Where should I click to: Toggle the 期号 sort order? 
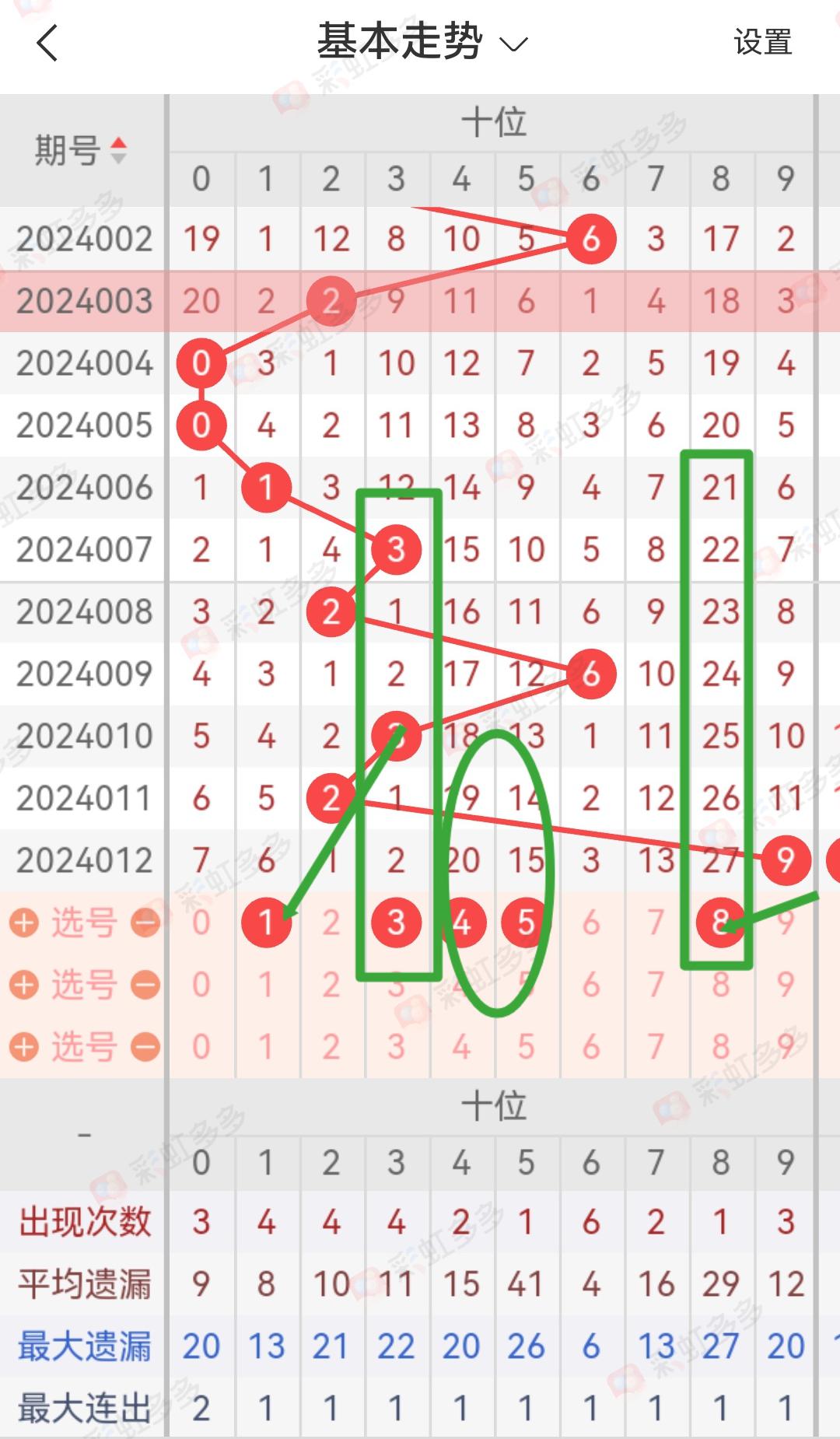point(80,149)
